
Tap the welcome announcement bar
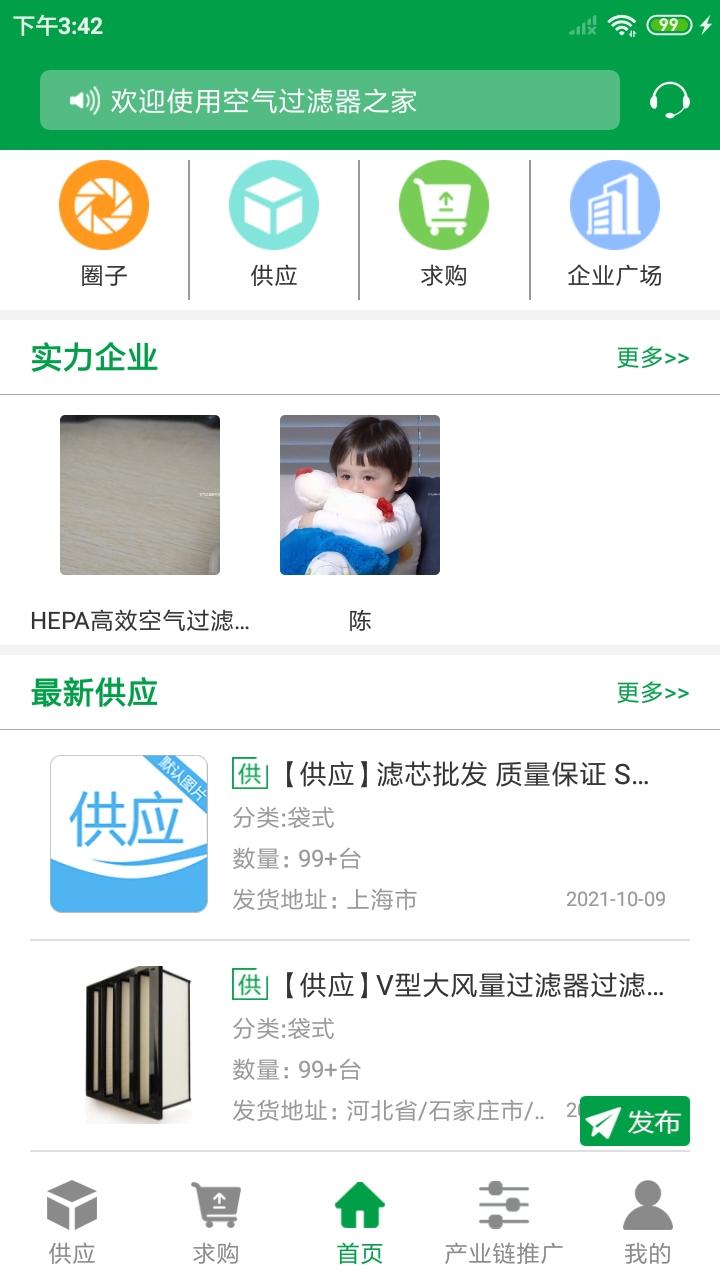click(x=330, y=100)
